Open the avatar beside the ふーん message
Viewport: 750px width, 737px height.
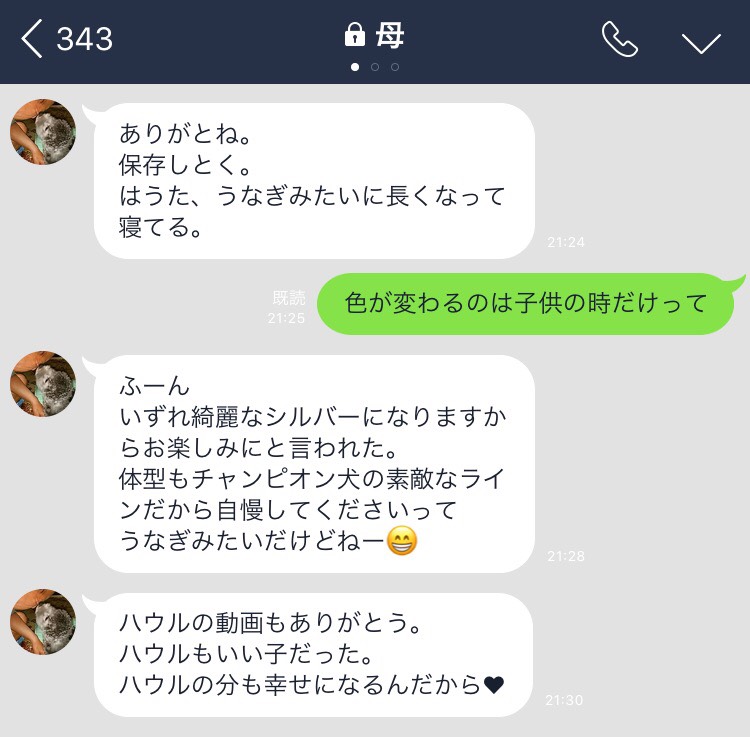pyautogui.click(x=43, y=384)
